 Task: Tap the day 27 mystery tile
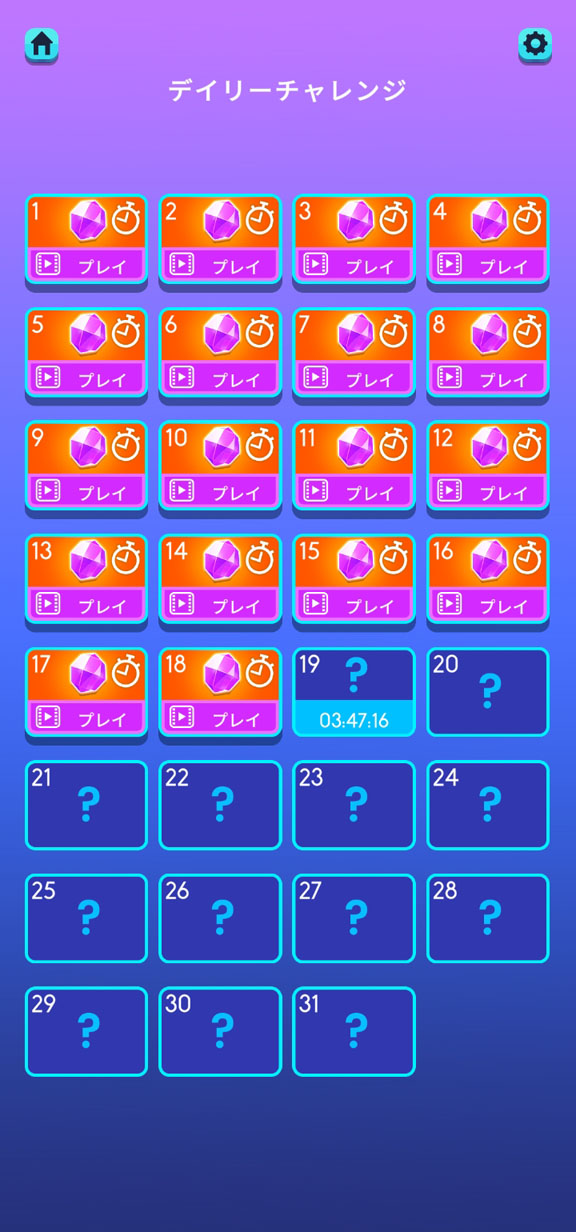(x=354, y=918)
